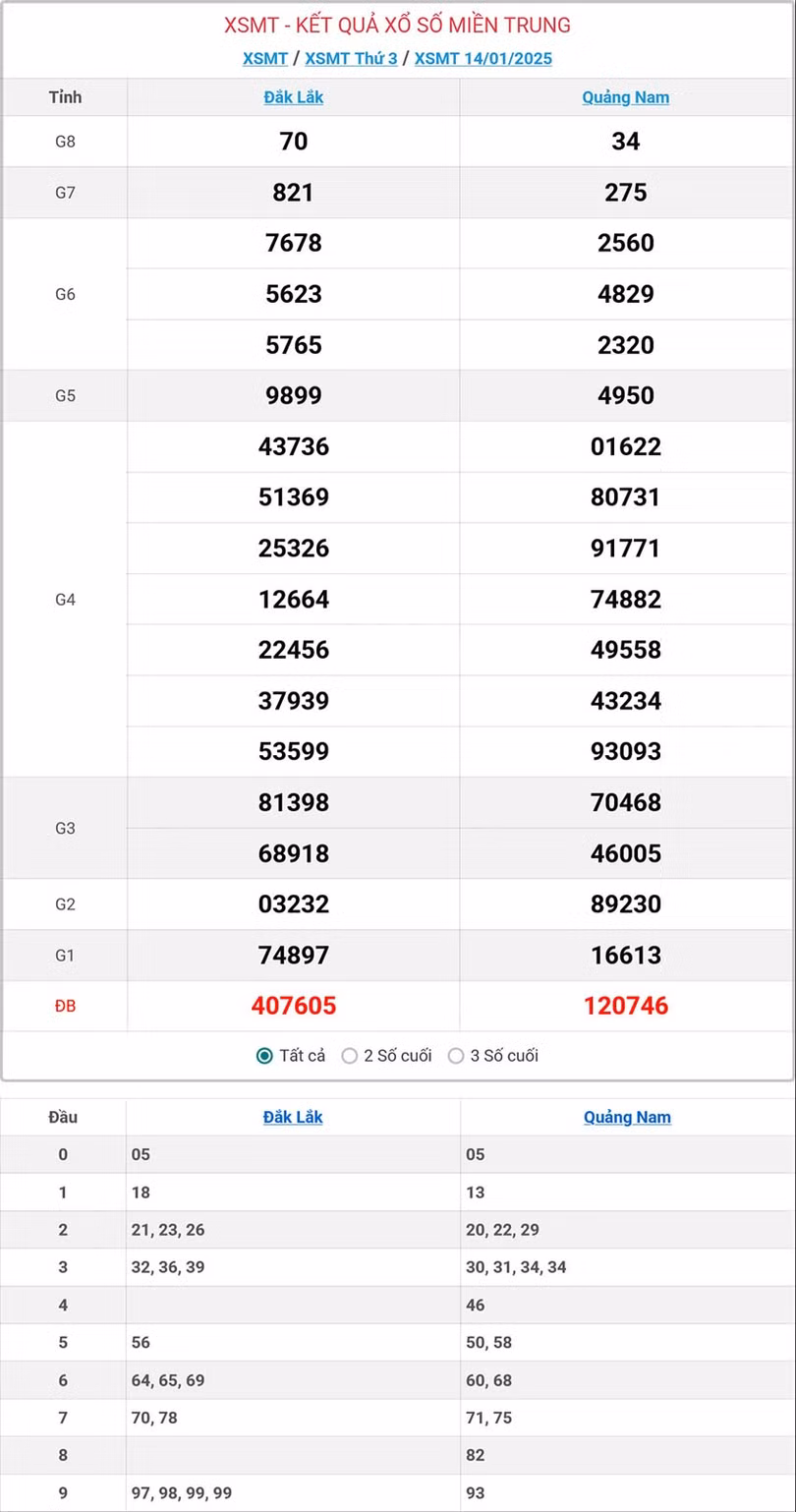Click the Tỉnh header cell

[x=65, y=97]
